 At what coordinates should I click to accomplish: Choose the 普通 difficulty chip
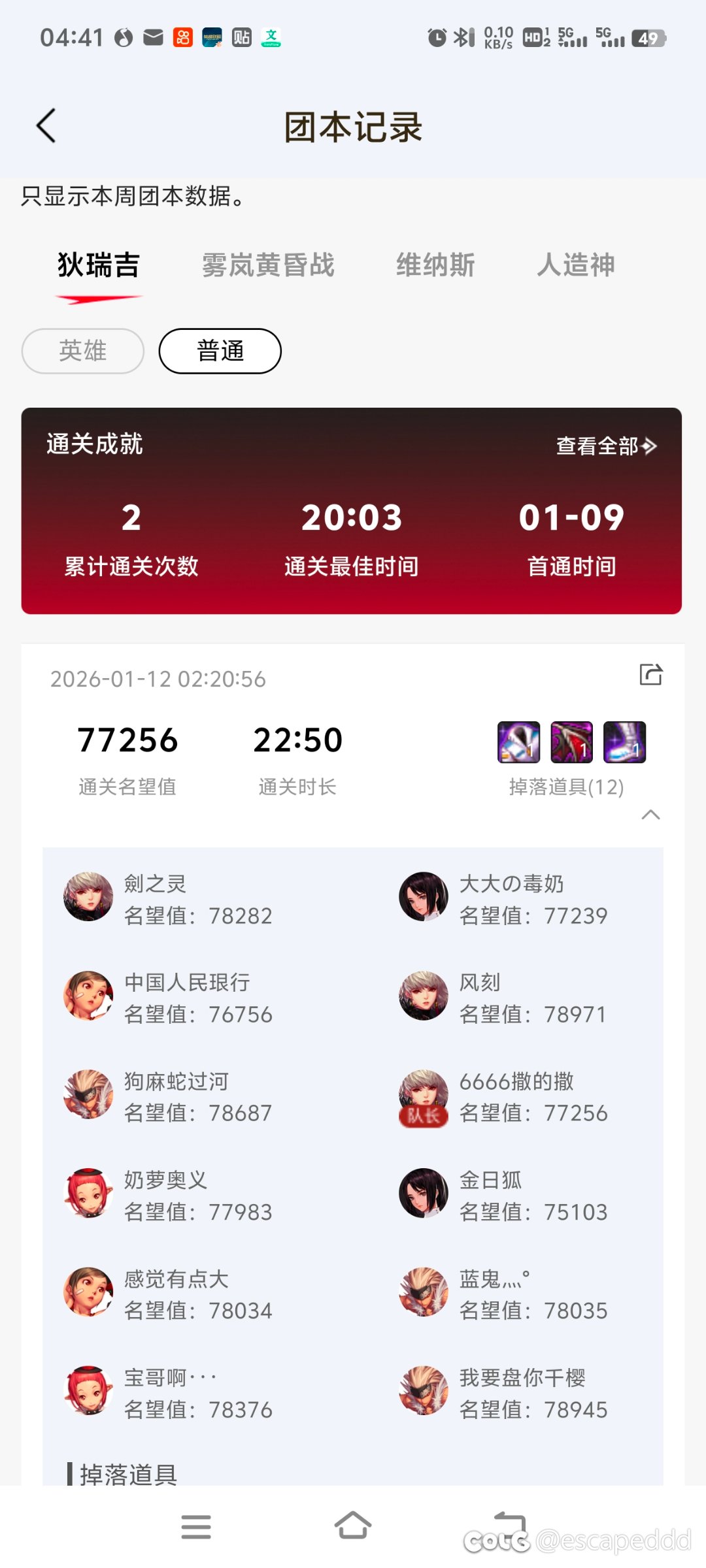[220, 351]
